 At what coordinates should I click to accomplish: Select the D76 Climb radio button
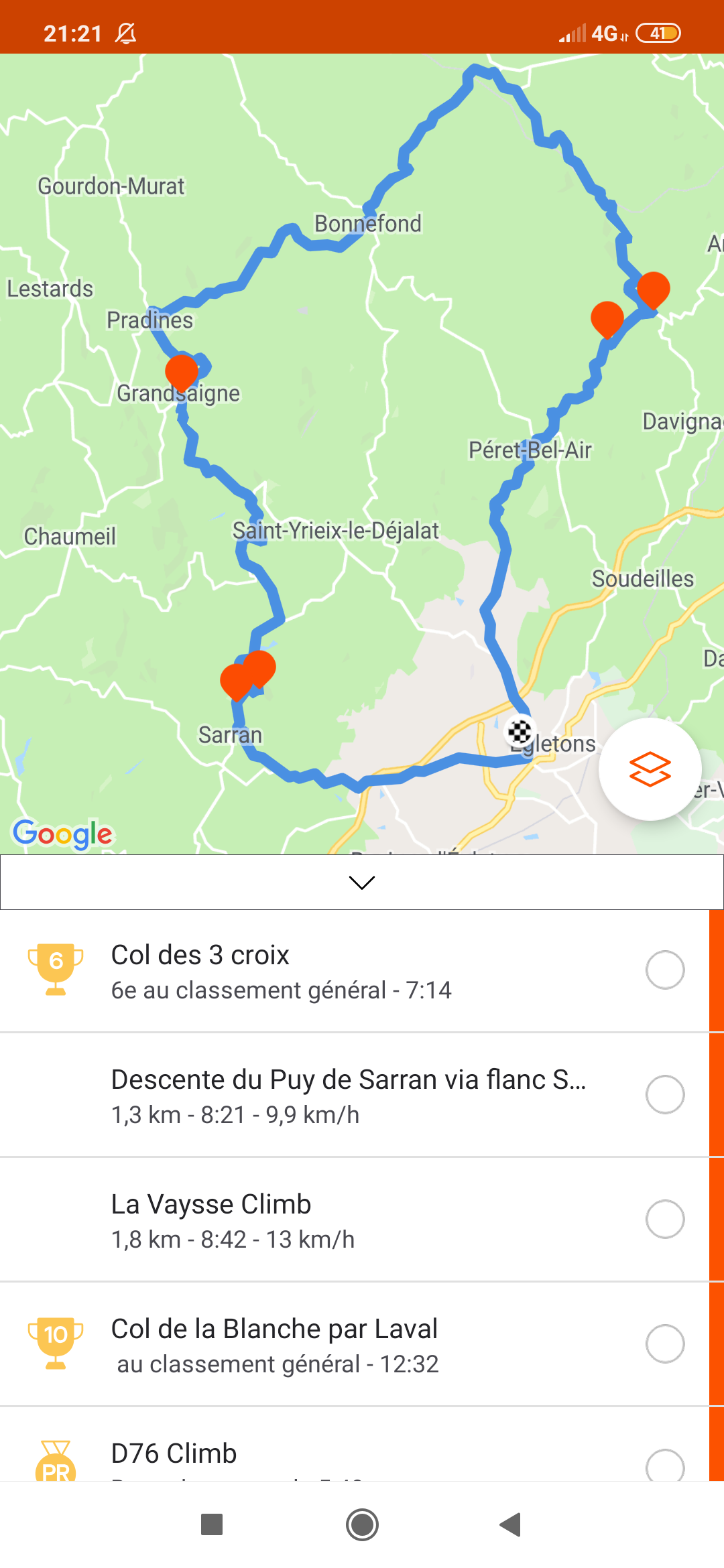(664, 1466)
